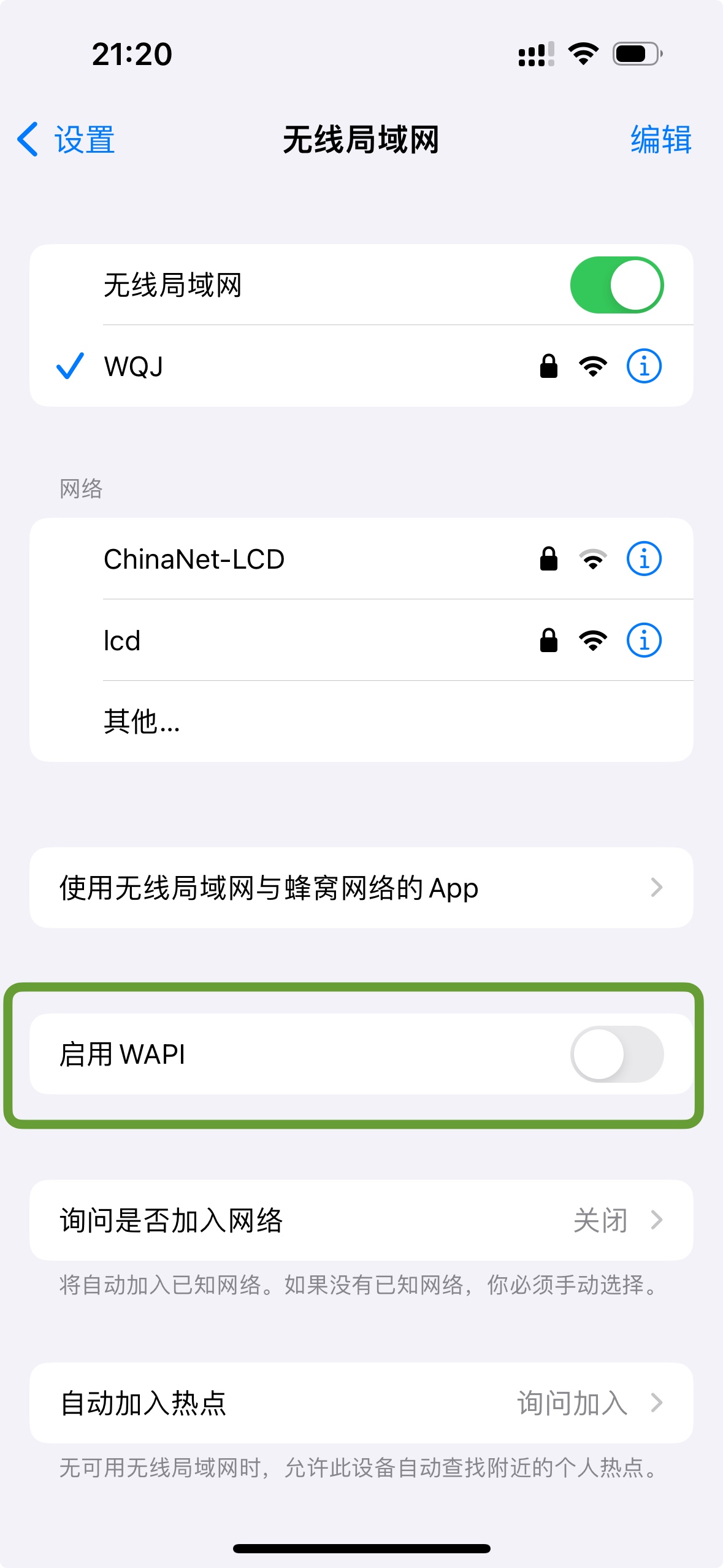
Task: Enable the 启用 WAPI switch
Action: [616, 1054]
